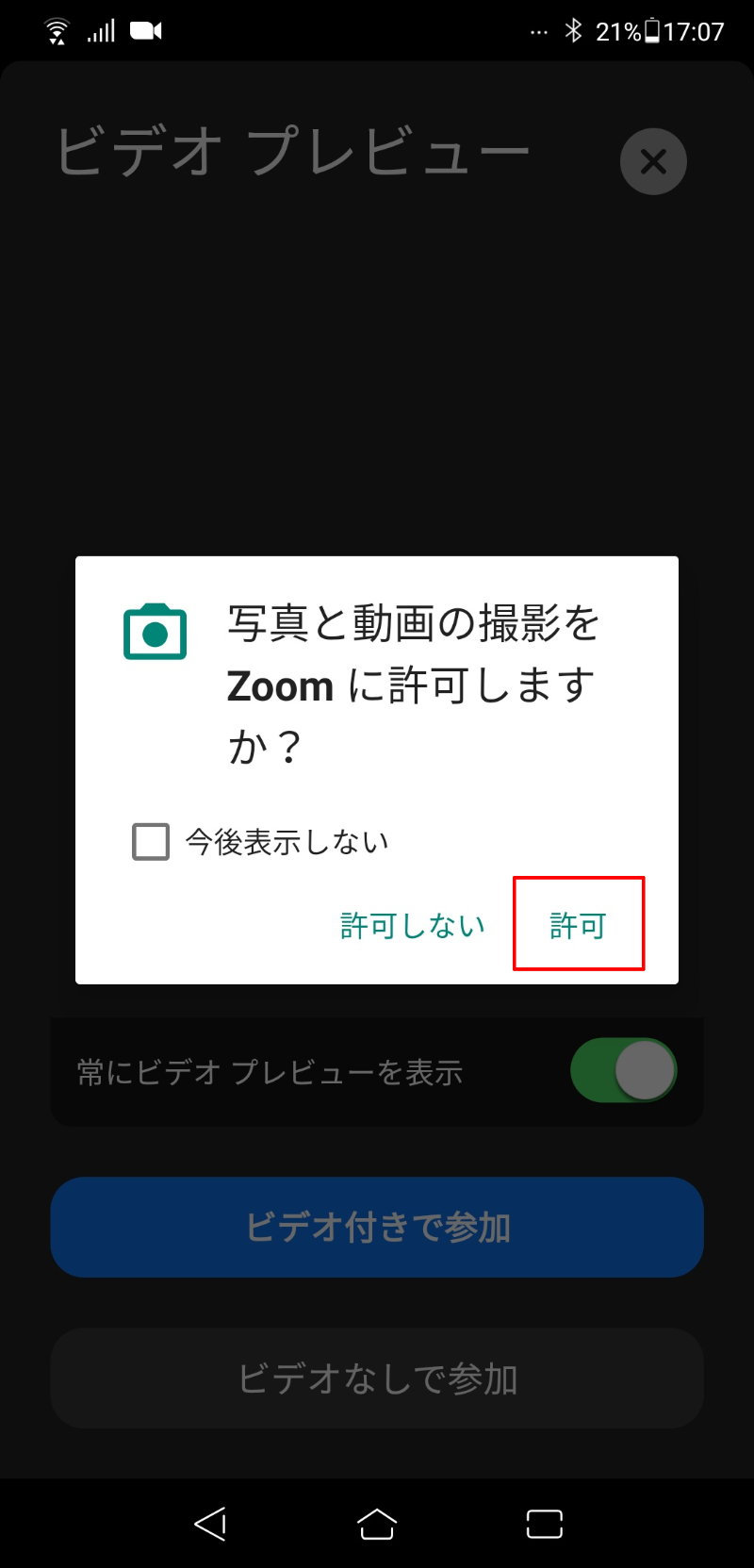This screenshot has height=1568, width=754.
Task: Go back using the system back button
Action: click(x=210, y=1524)
